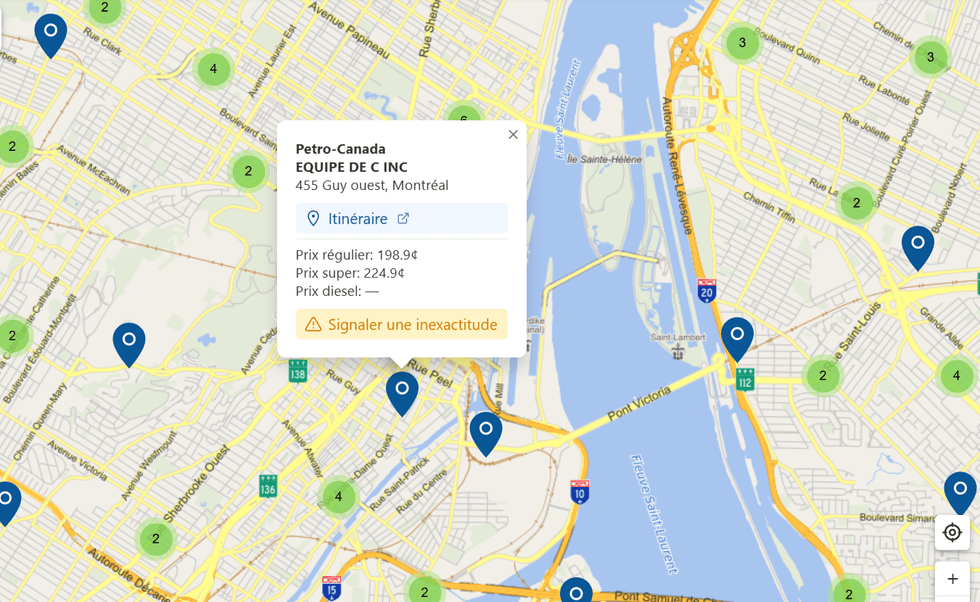Viewport: 980px width, 602px height.
Task: Expand cluster of 4 near Rue Saint-Patrick
Action: click(339, 496)
